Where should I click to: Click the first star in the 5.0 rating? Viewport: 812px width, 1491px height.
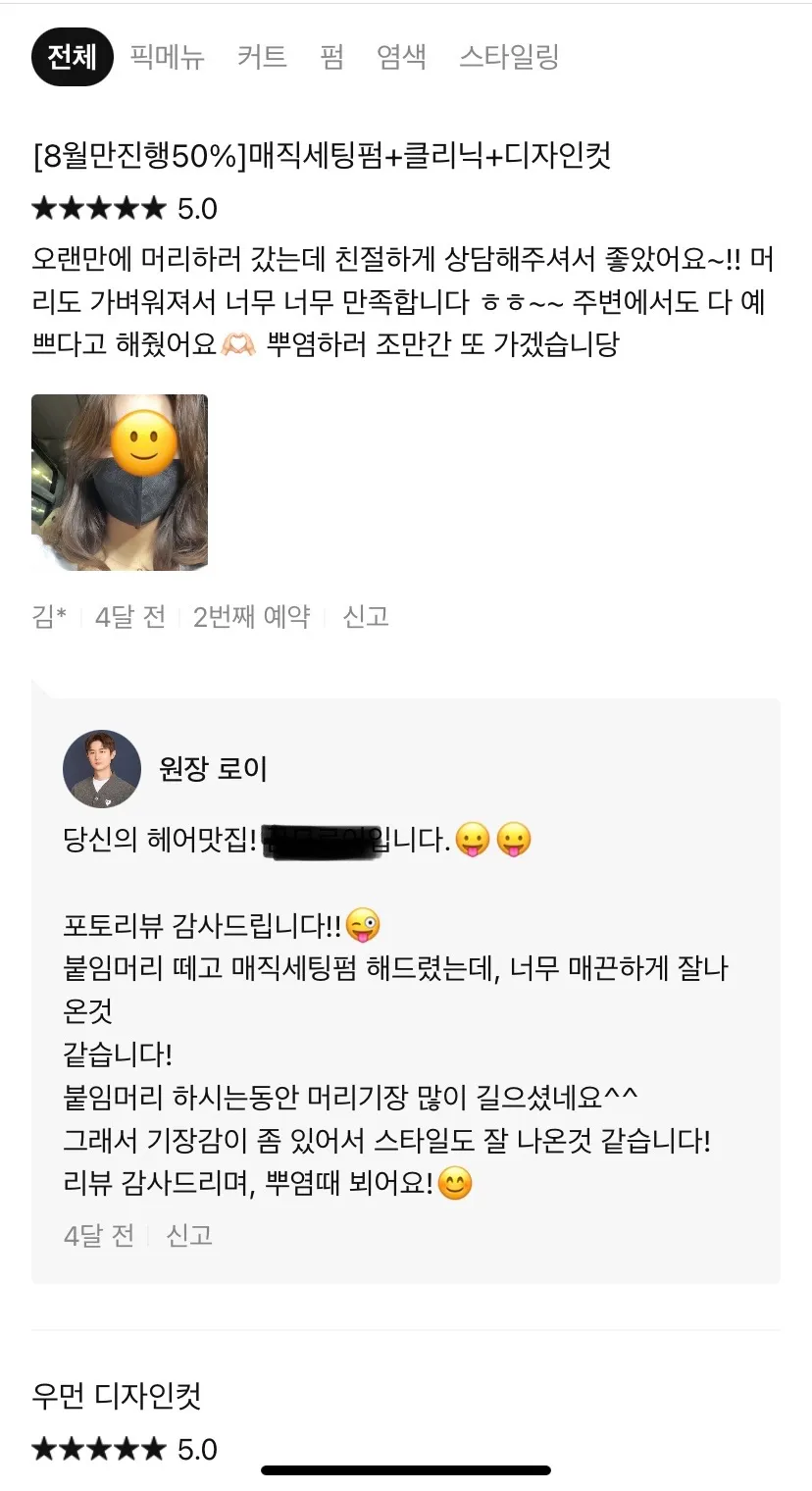(x=43, y=207)
